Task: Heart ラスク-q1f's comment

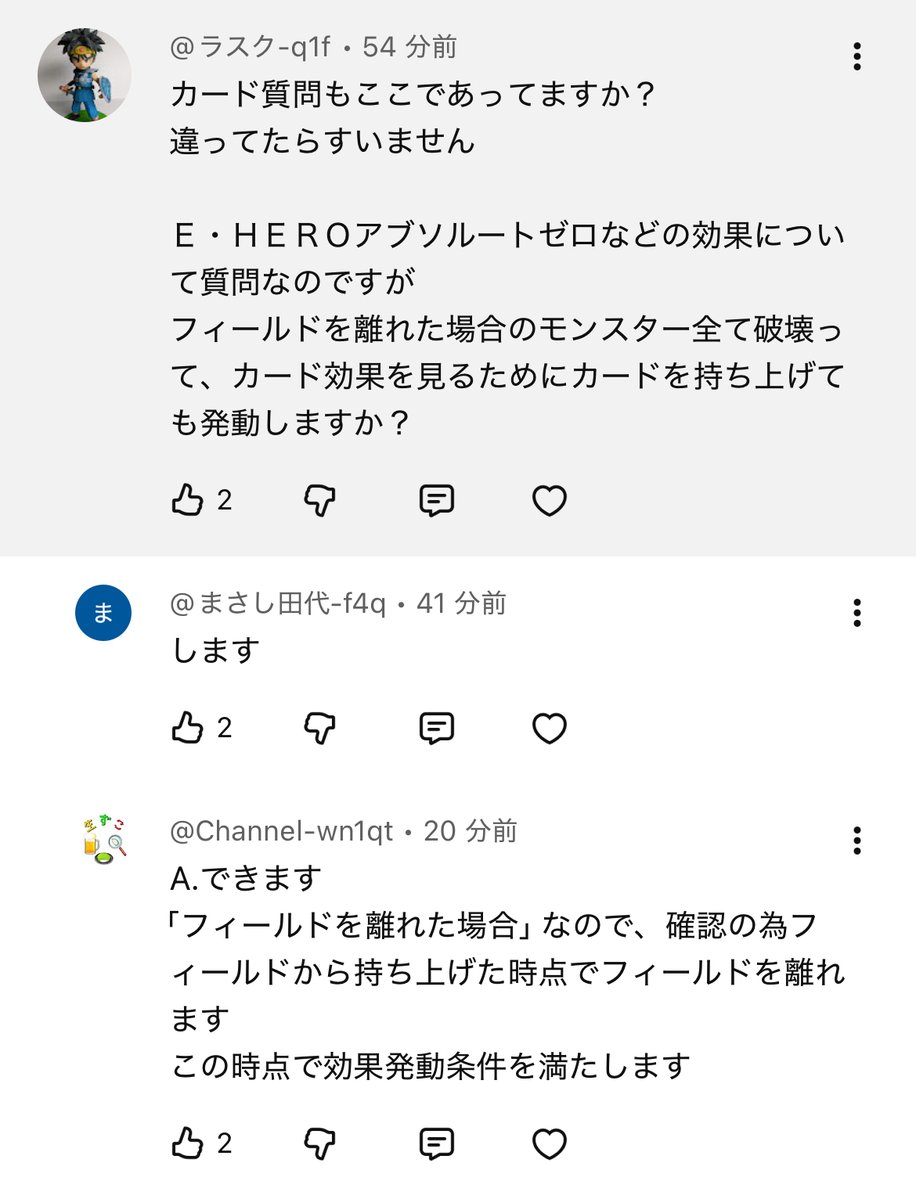Action: (x=548, y=498)
